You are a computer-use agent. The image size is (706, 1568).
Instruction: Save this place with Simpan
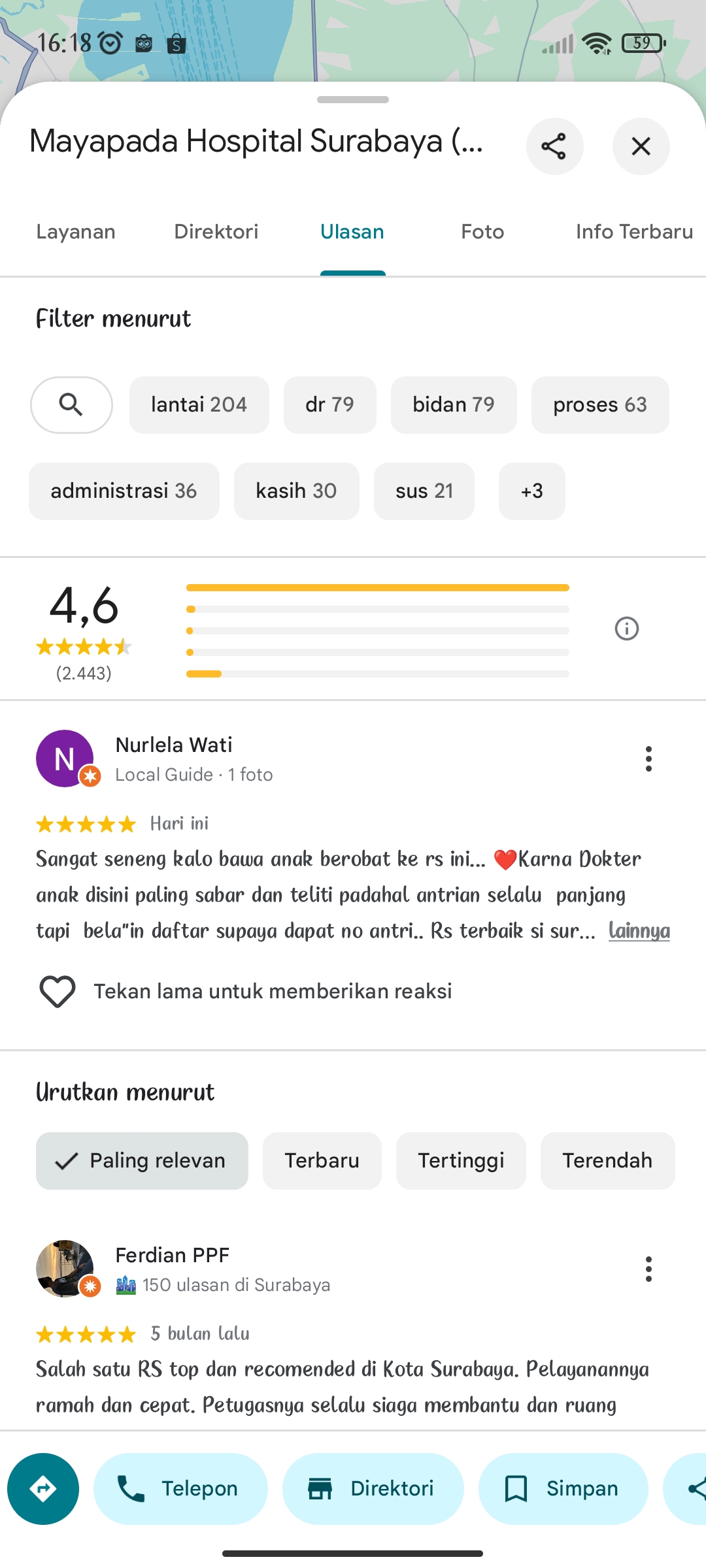coord(563,1489)
